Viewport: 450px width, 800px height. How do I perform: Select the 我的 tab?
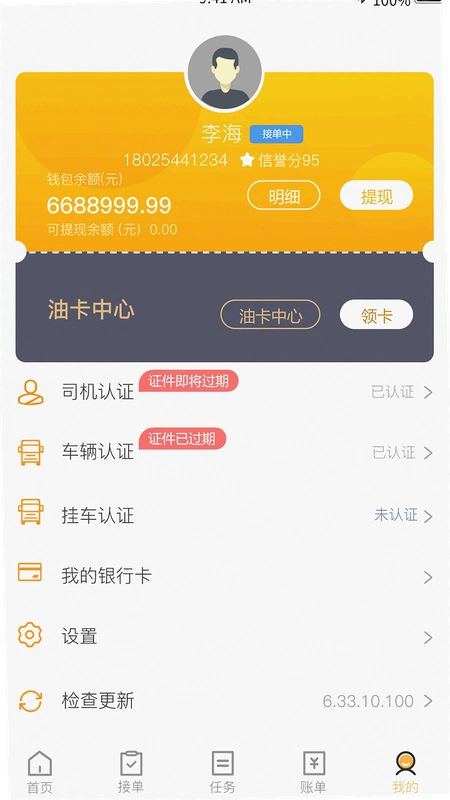pos(406,772)
